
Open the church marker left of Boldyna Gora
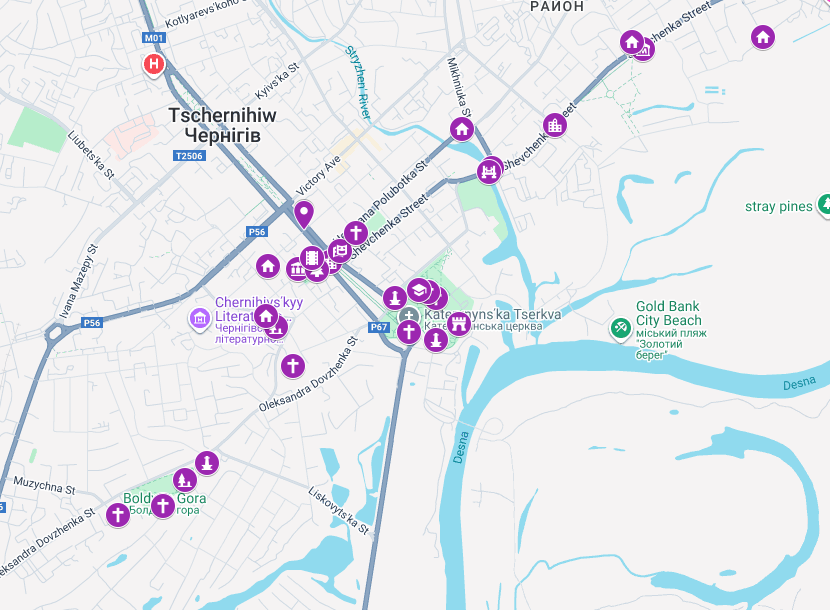(x=118, y=516)
